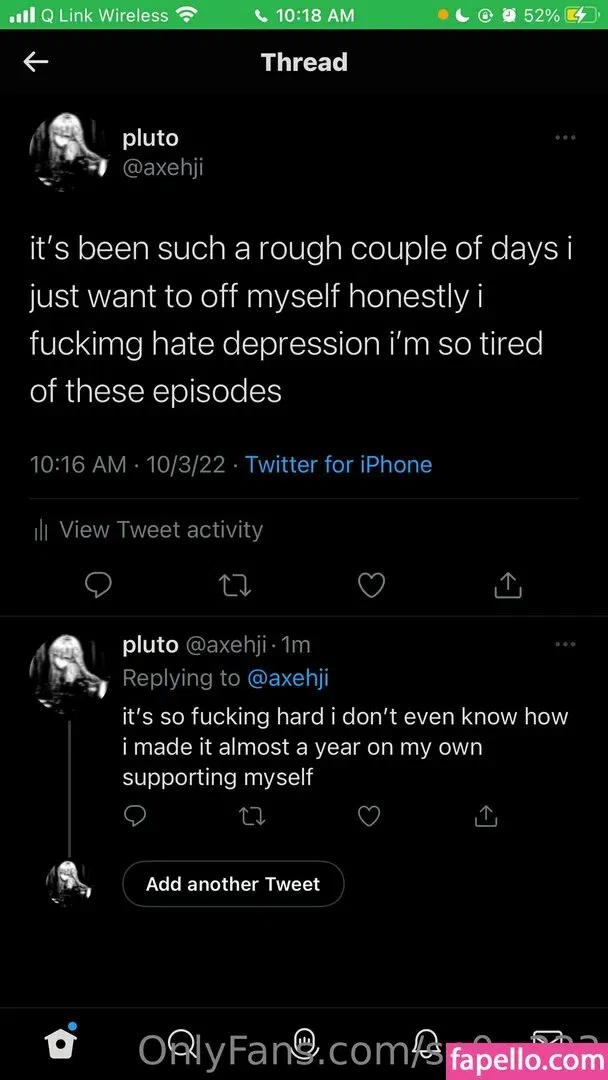The height and width of the screenshot is (1080, 608).
Task: Open pluto's profile picture on main tweet
Action: coord(68,152)
